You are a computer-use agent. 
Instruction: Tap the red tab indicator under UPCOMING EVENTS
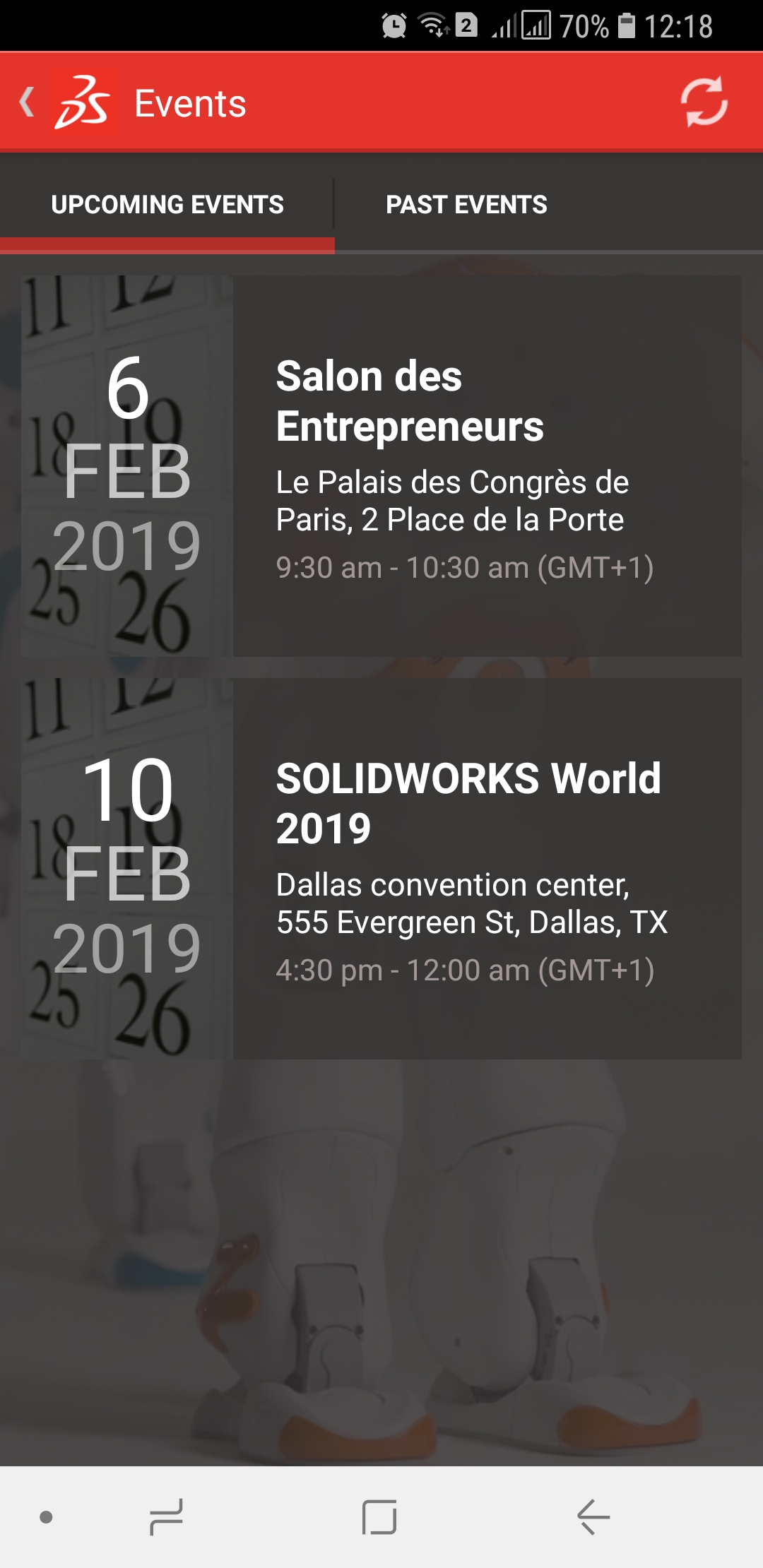tap(167, 245)
